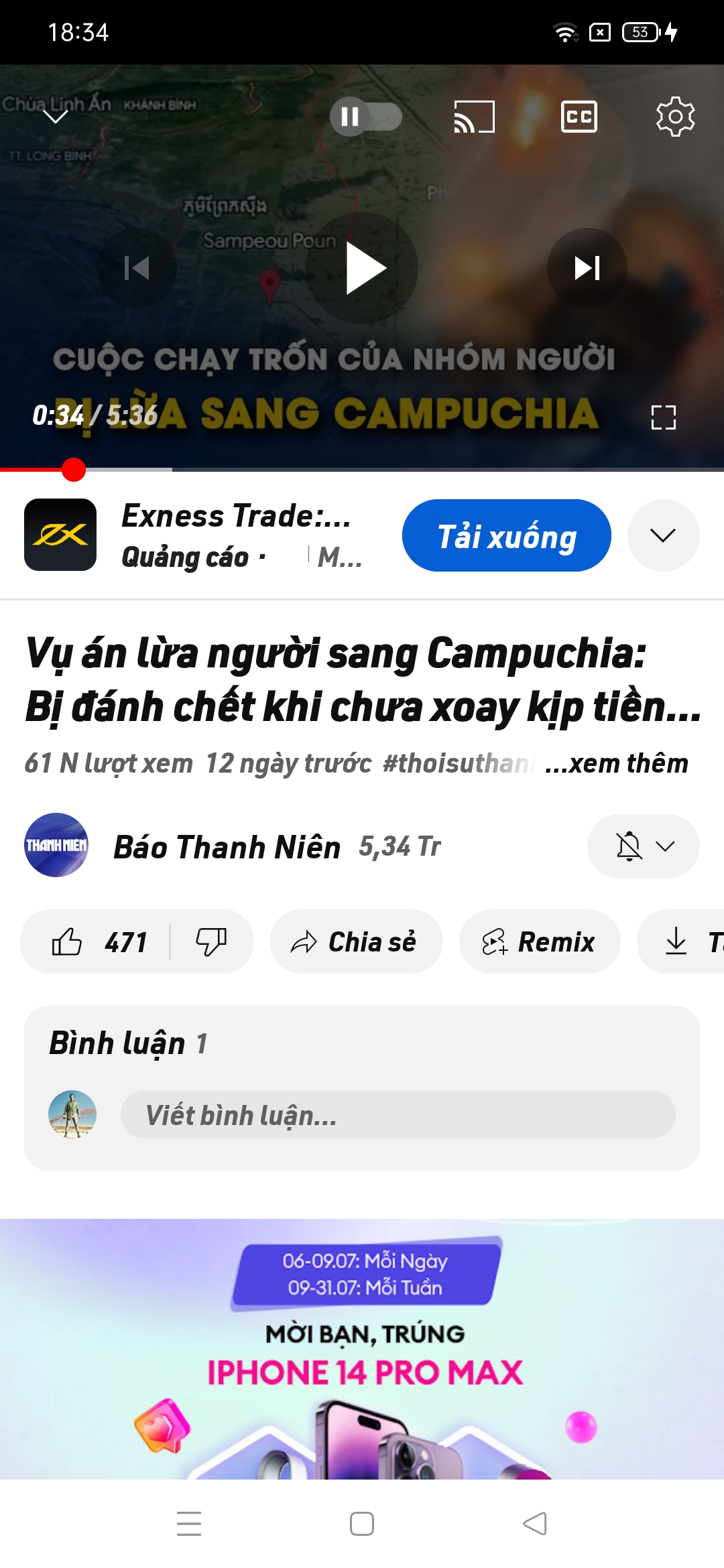This screenshot has width=724, height=1568.
Task: Tap the Tải xuống ad button
Action: pyautogui.click(x=506, y=535)
